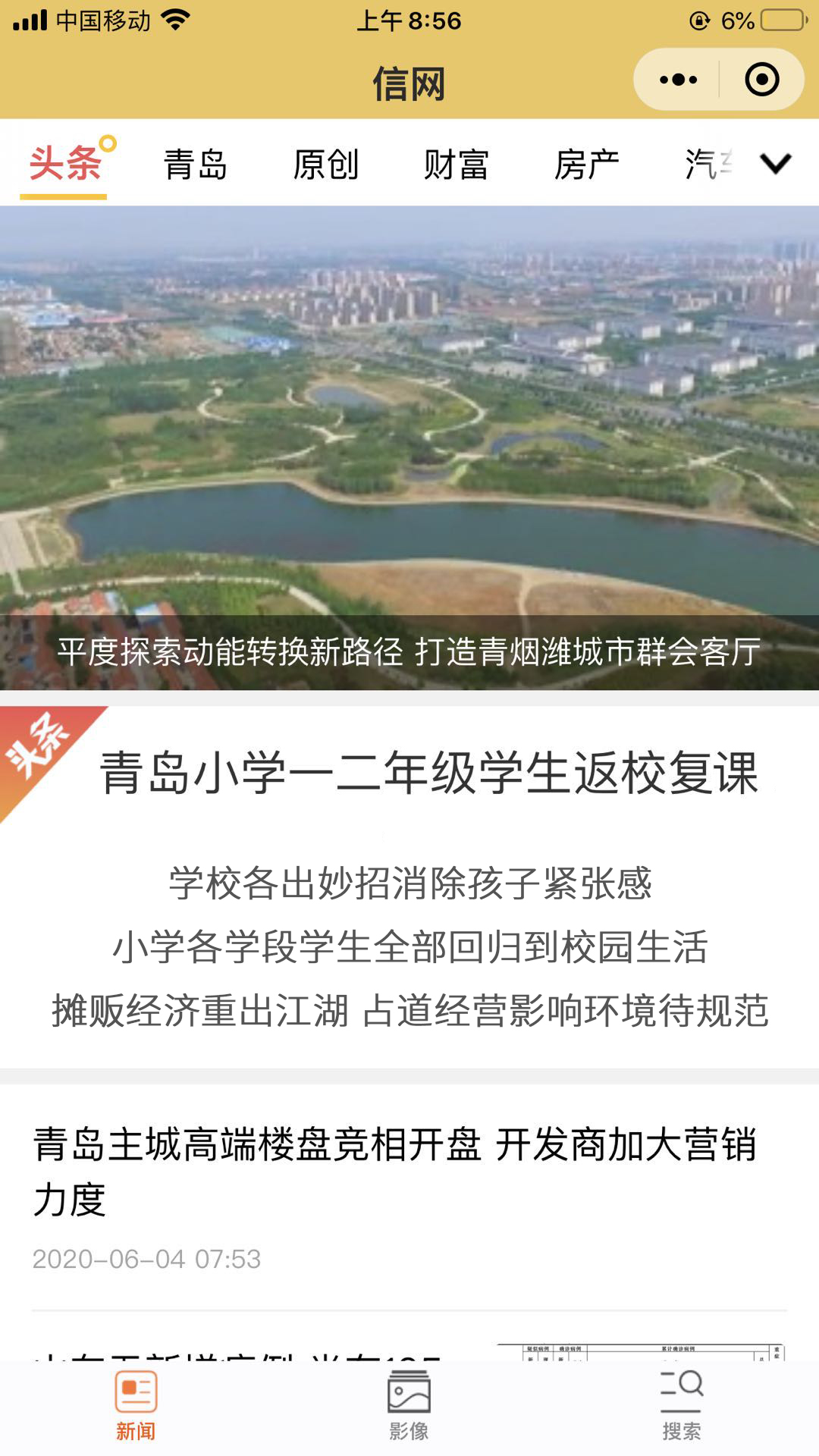Read 小学各学段学生全部回归到校园生活

coord(409,947)
